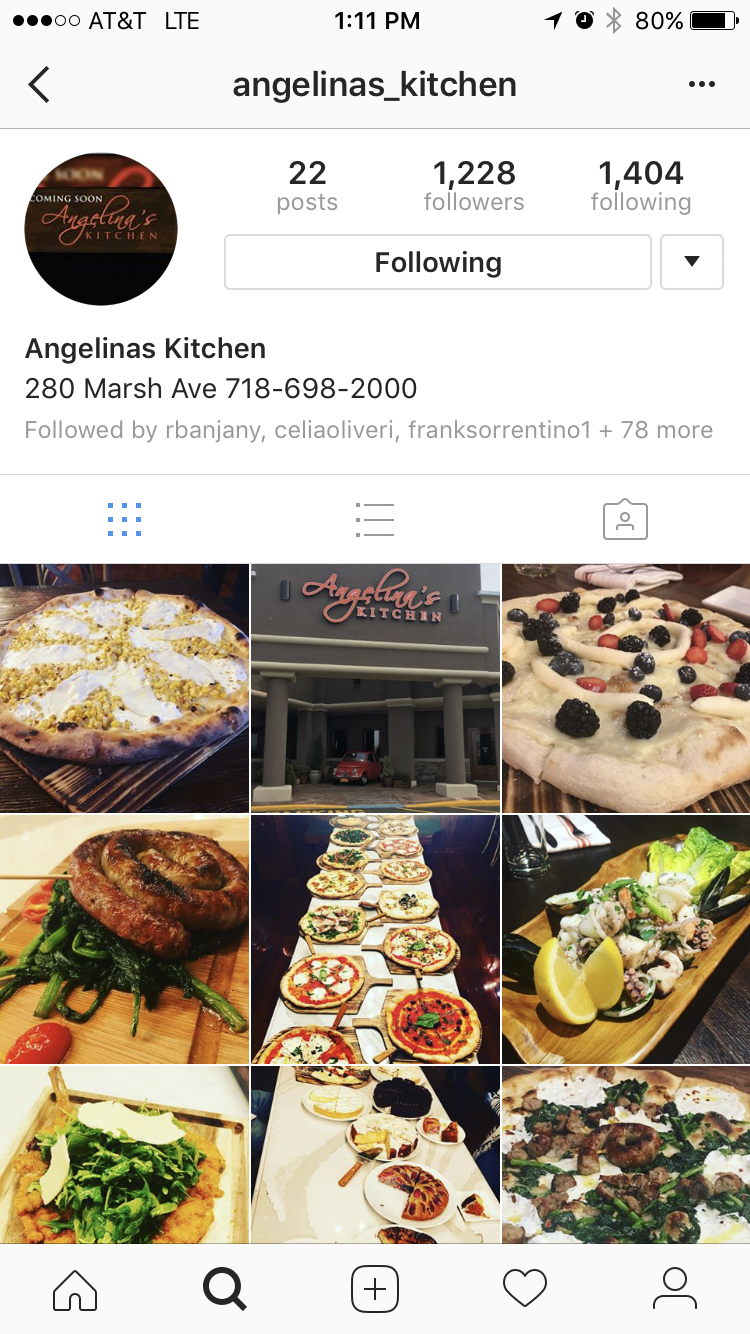View the 1,228 followers list
Viewport: 750px width, 1334px height.
(474, 185)
